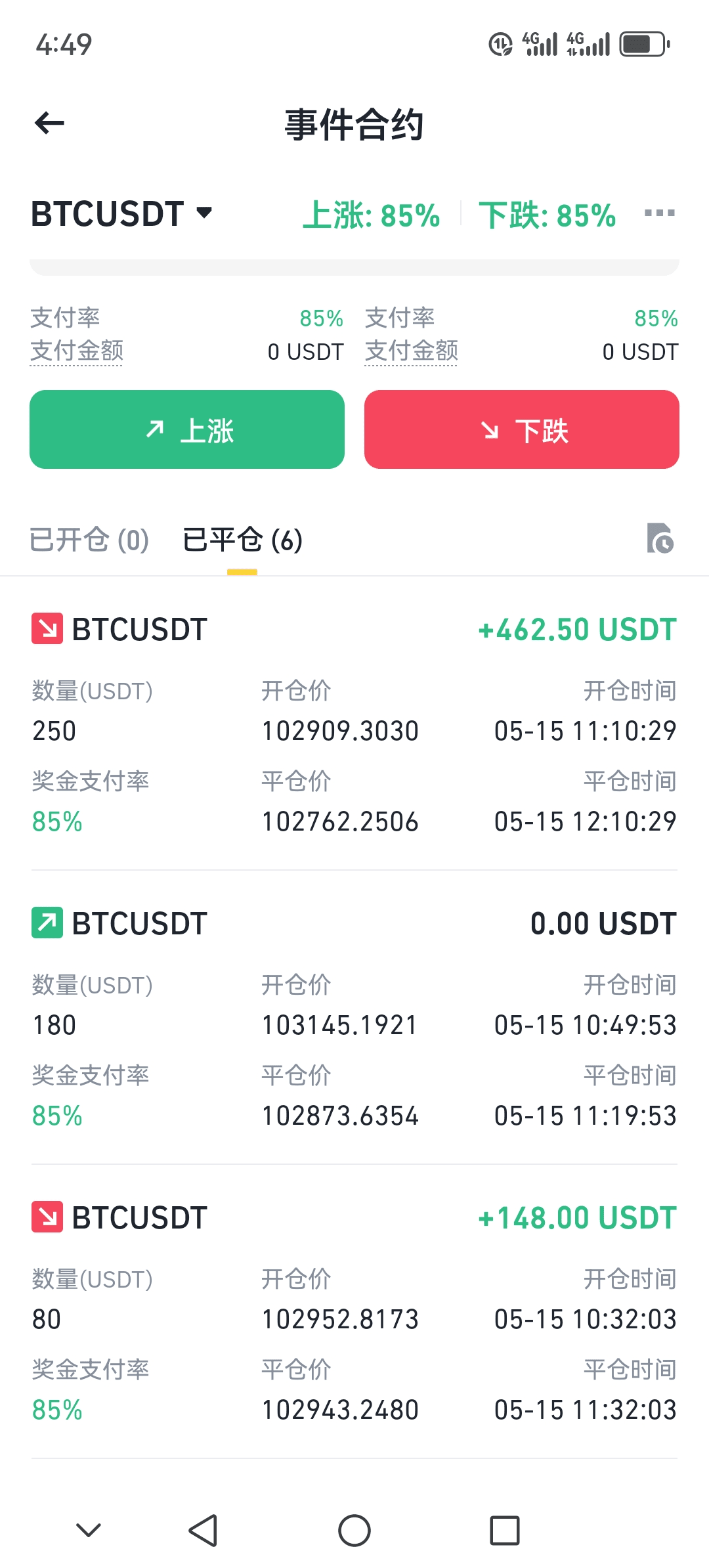Open recent apps from navigation bar
The image size is (709, 1568).
[x=505, y=1531]
